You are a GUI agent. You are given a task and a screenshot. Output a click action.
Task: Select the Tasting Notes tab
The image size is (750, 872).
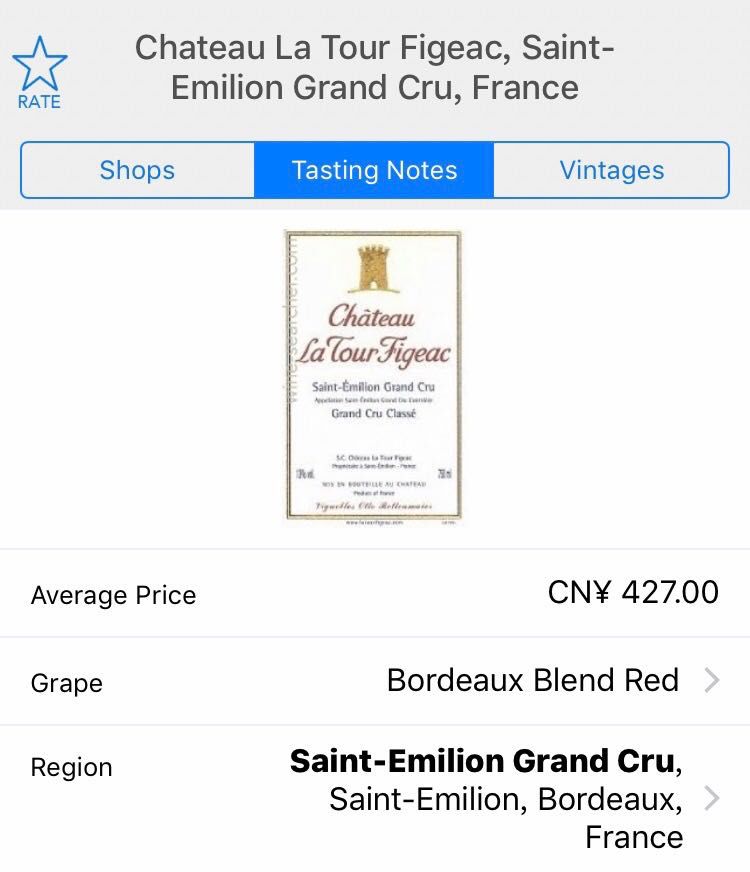point(374,170)
